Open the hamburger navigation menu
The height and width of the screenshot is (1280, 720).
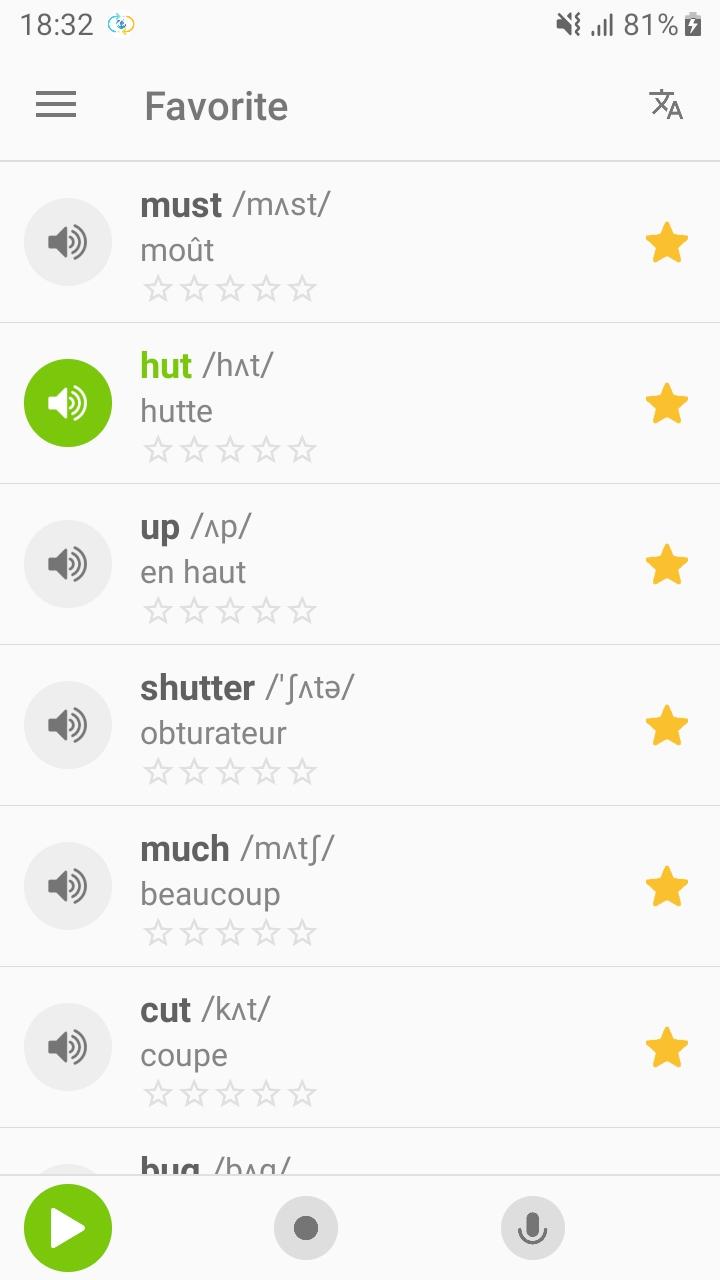click(56, 105)
